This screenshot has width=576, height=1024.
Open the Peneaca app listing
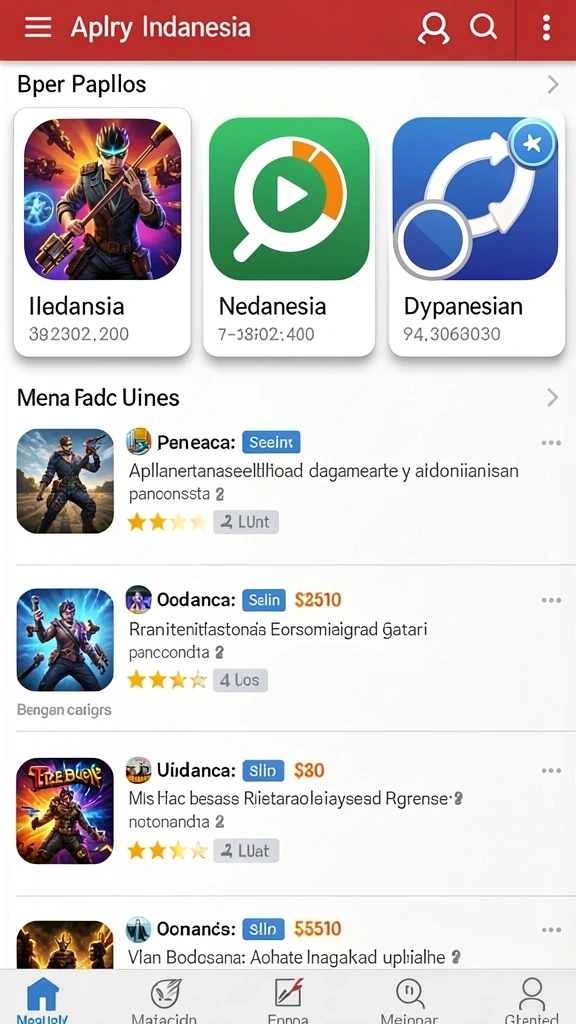pyautogui.click(x=288, y=481)
